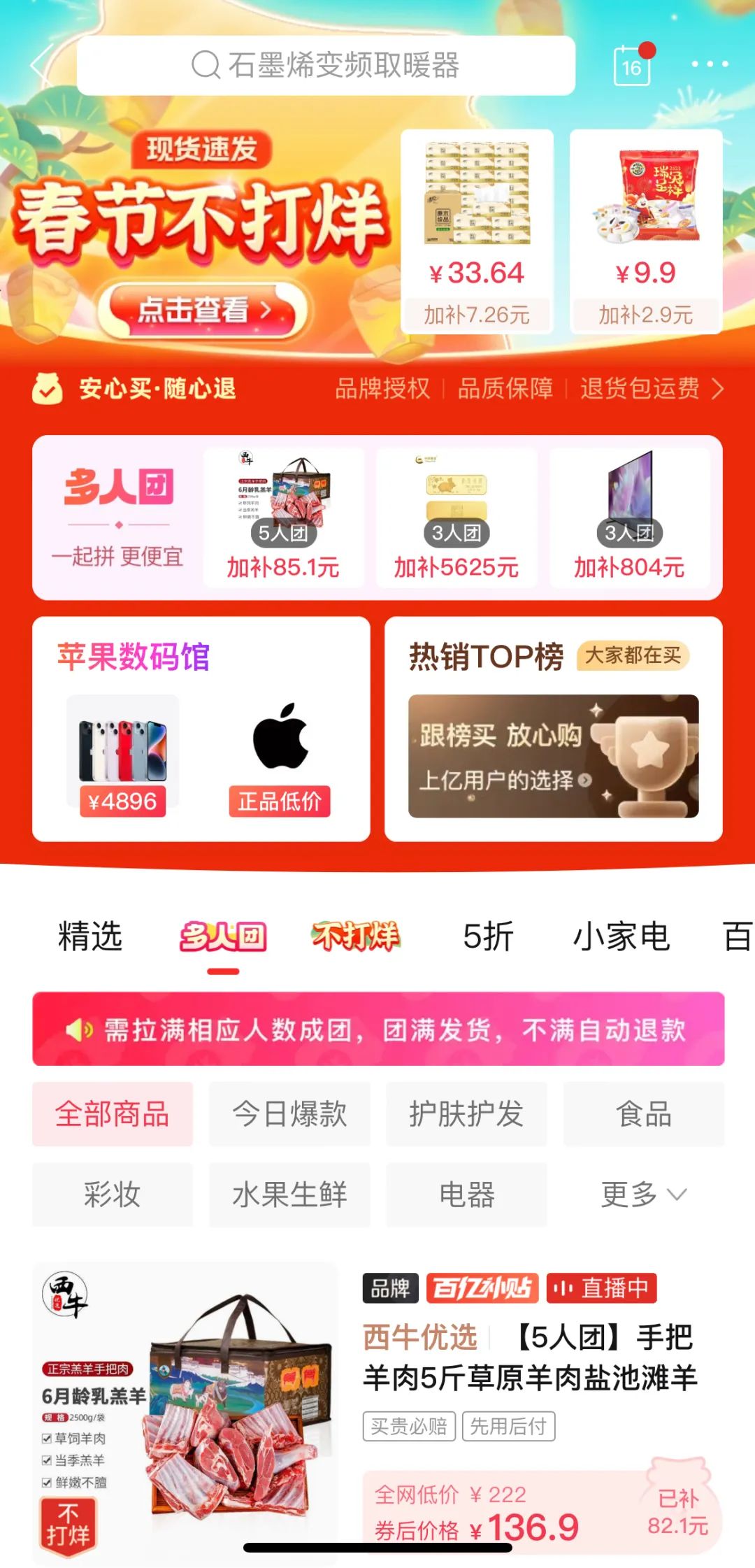Go back using the top-left arrow
755x1568 pixels.
pos(42,64)
